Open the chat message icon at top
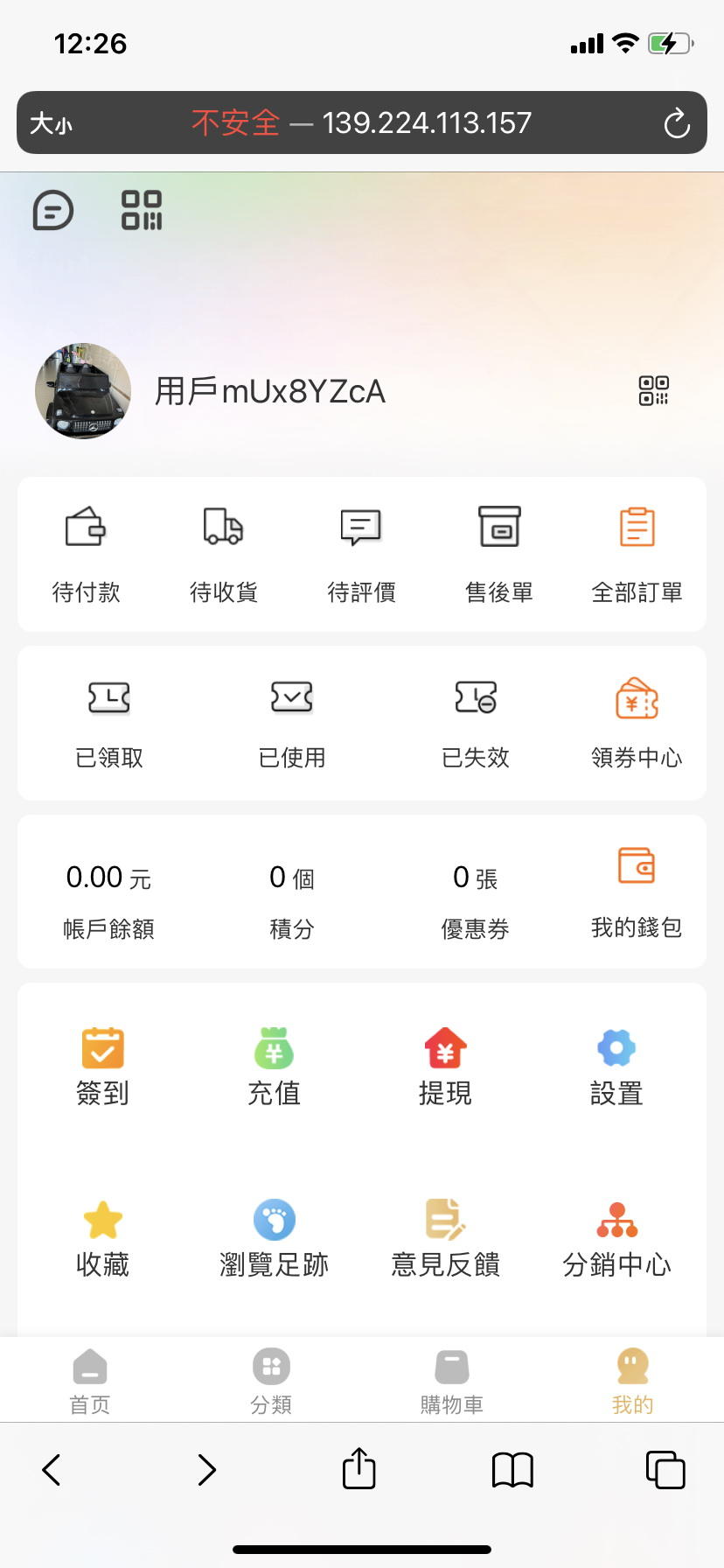The image size is (724, 1568). [53, 211]
